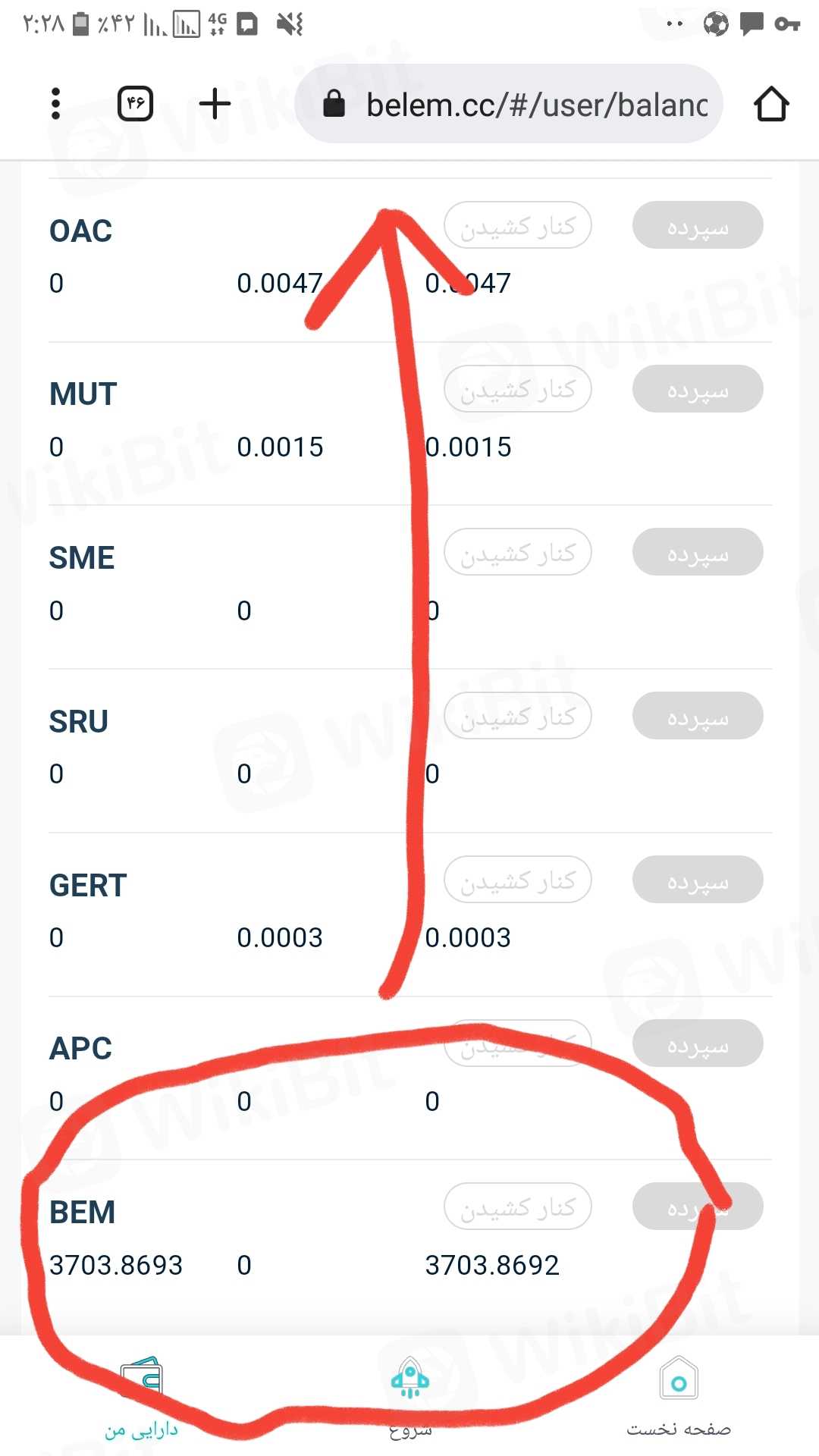Tap سپرده (deposit) for OAC
Viewport: 819px width, 1456px height.
tap(698, 225)
